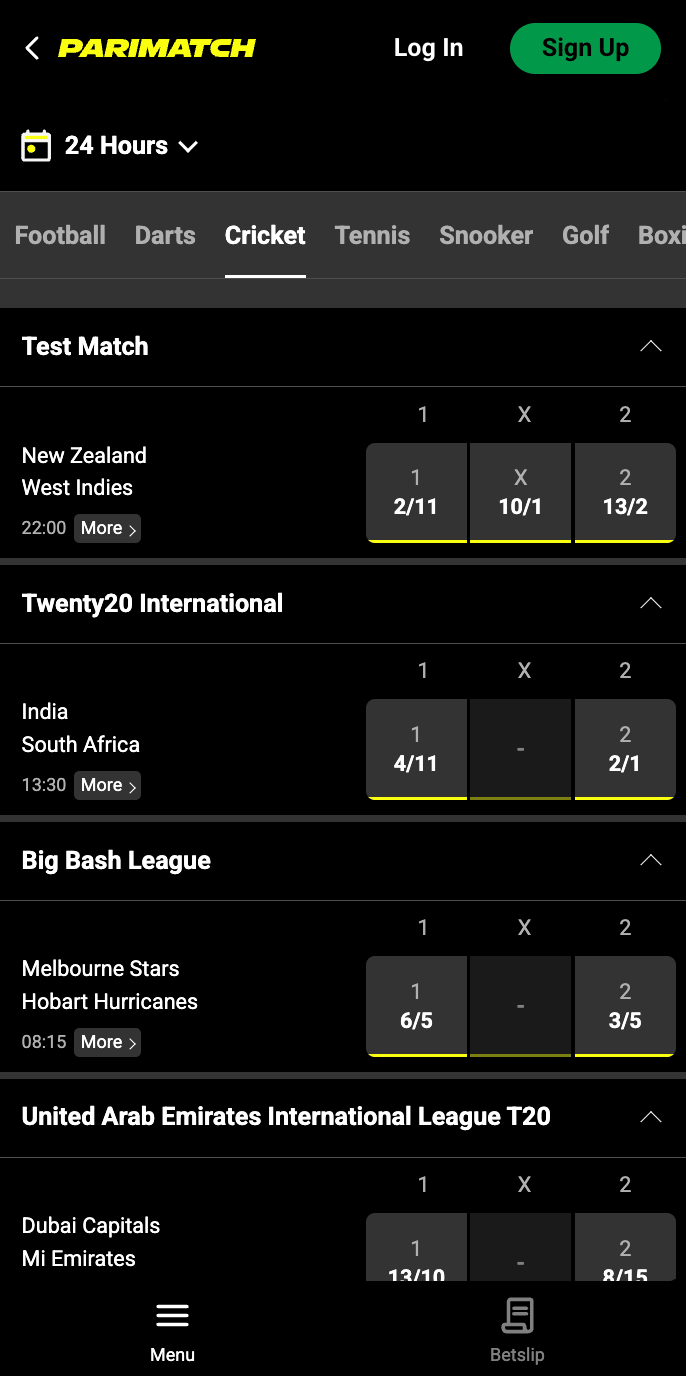Bet on New Zealand at 2/11
The height and width of the screenshot is (1376, 686).
tap(416, 492)
